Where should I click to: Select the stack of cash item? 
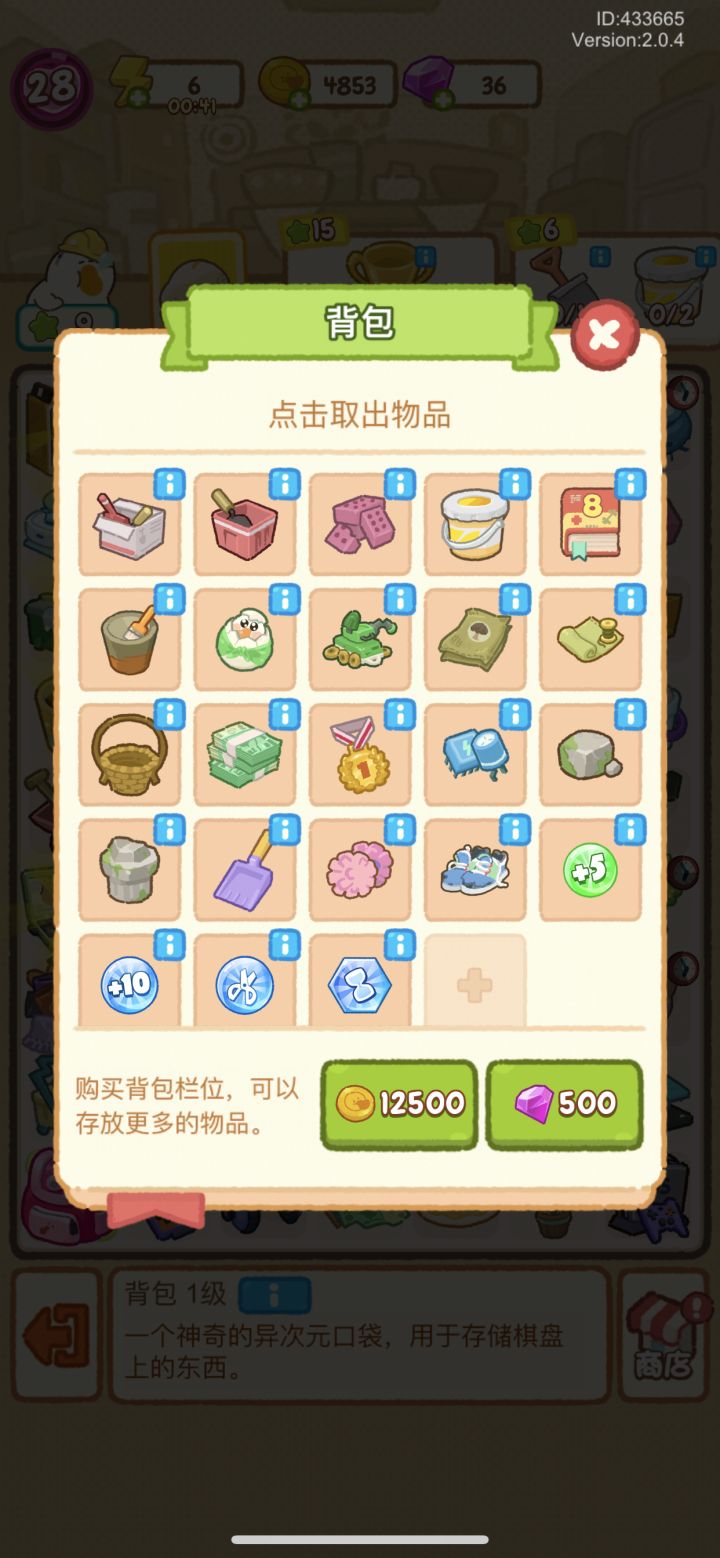click(x=245, y=755)
